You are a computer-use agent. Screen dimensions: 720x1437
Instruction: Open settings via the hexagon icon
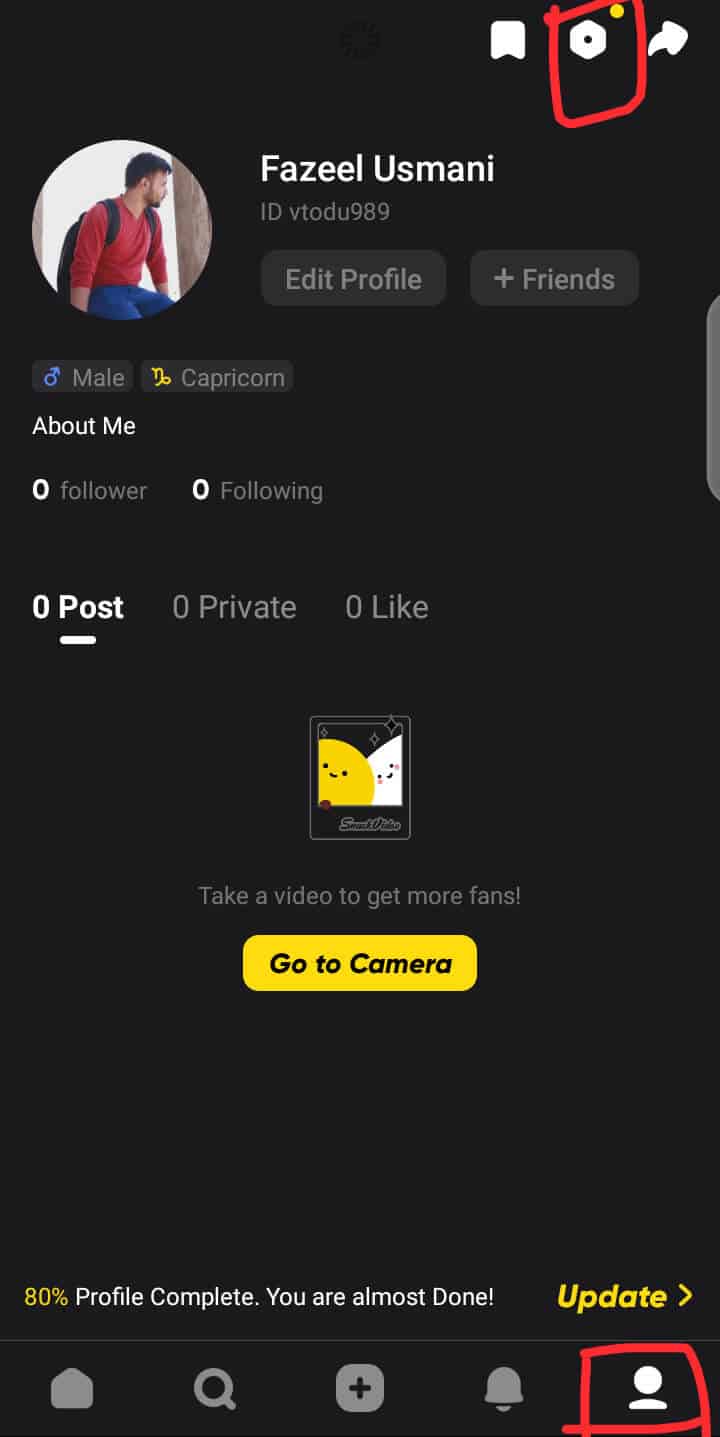tap(588, 40)
